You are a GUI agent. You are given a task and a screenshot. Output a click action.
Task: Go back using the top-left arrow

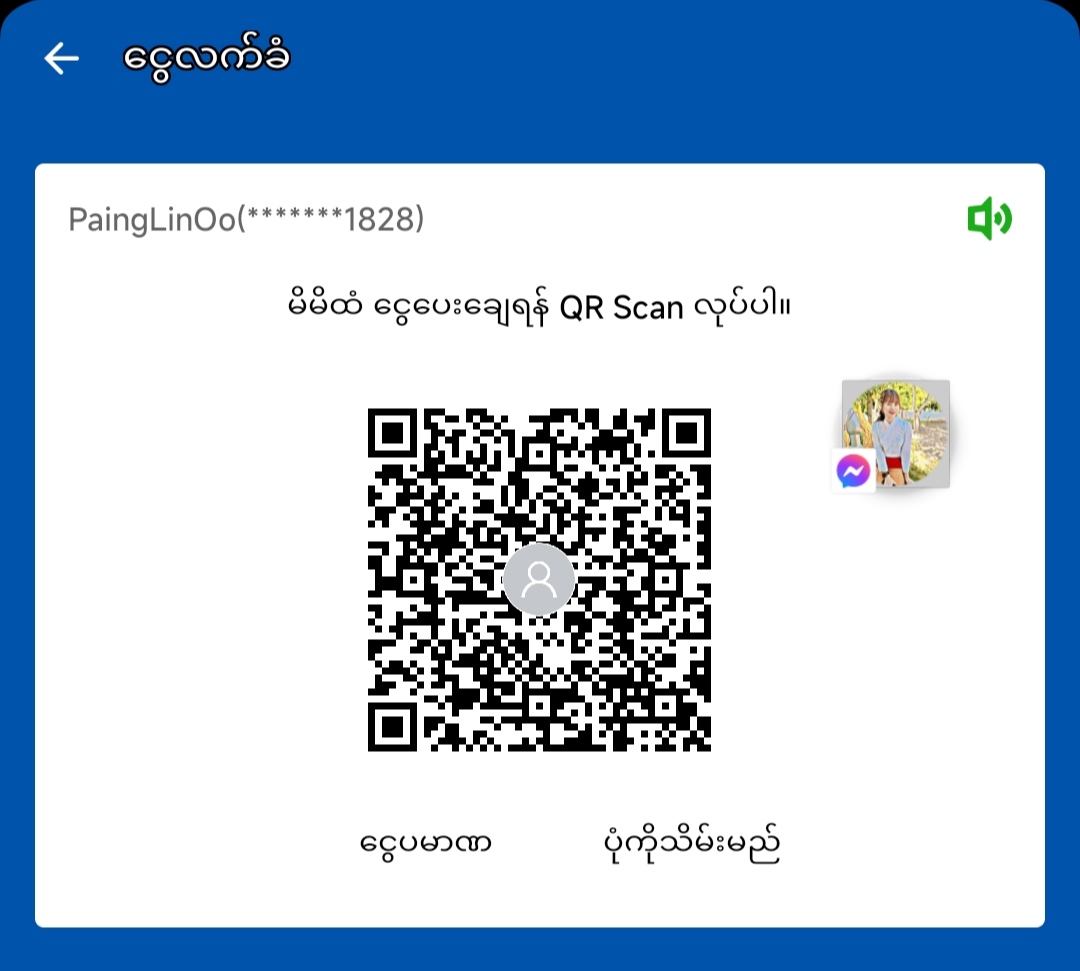click(61, 59)
